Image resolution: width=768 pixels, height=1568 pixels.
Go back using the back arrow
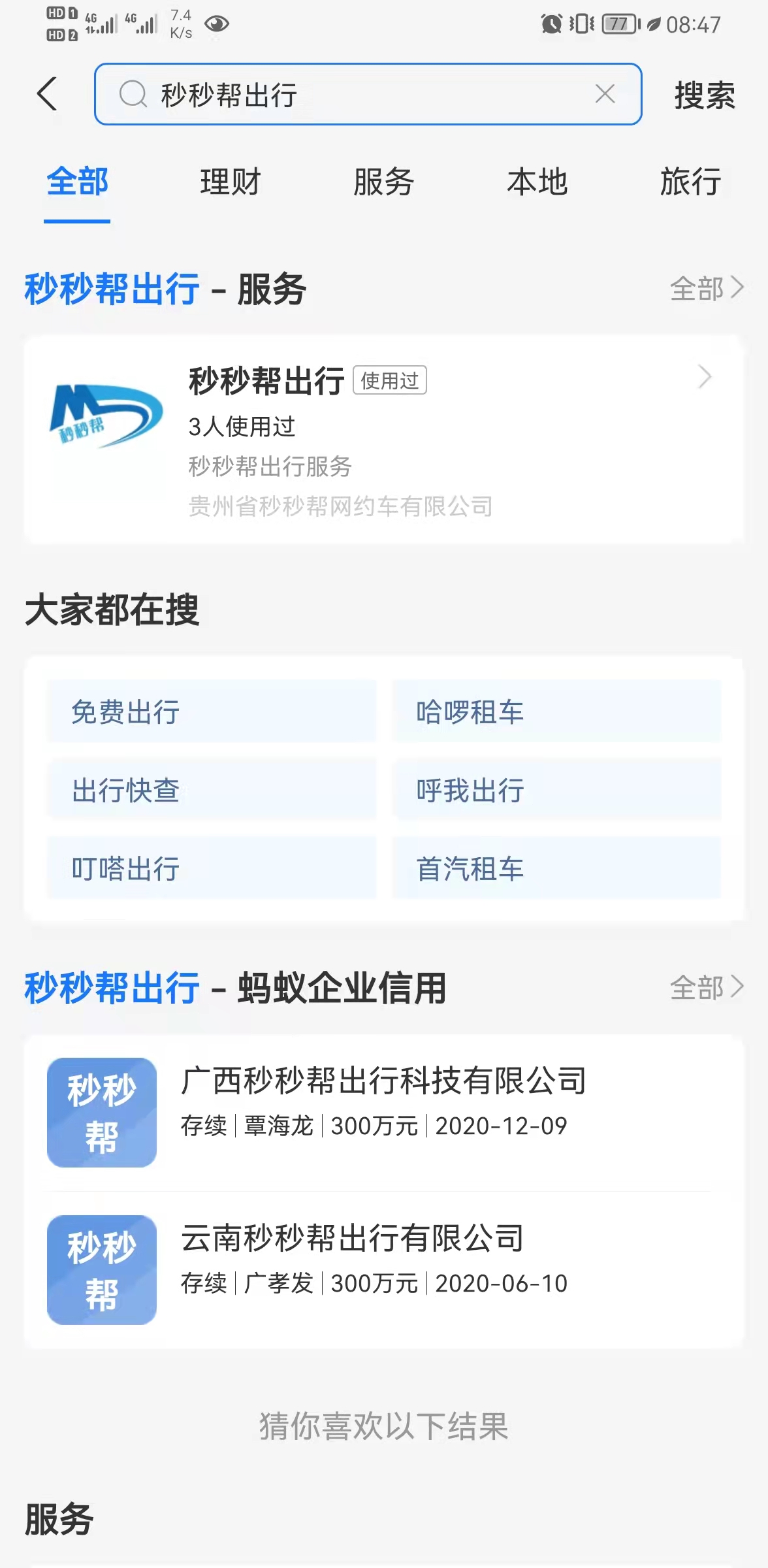click(48, 94)
